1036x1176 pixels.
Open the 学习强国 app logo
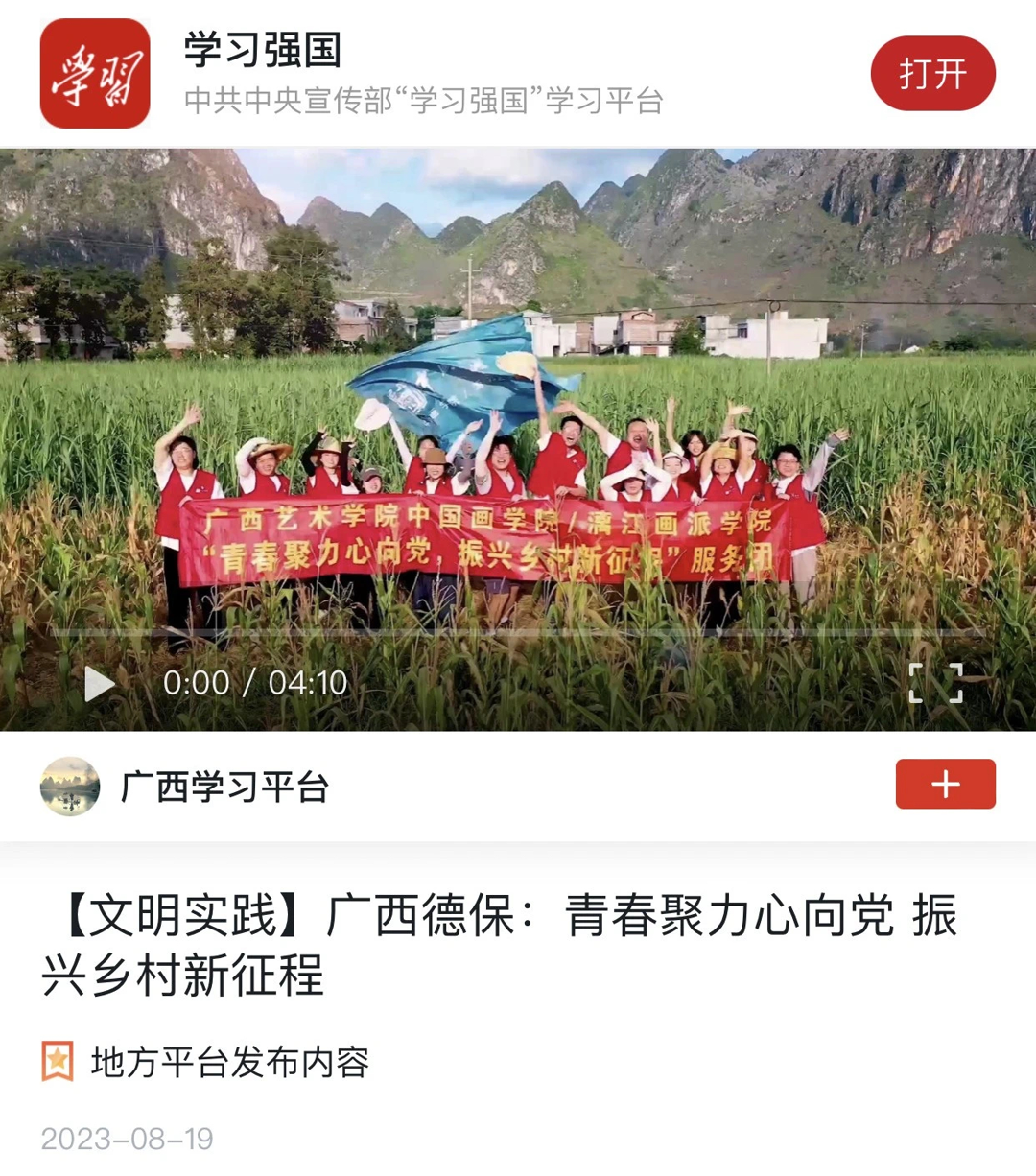pyautogui.click(x=95, y=74)
